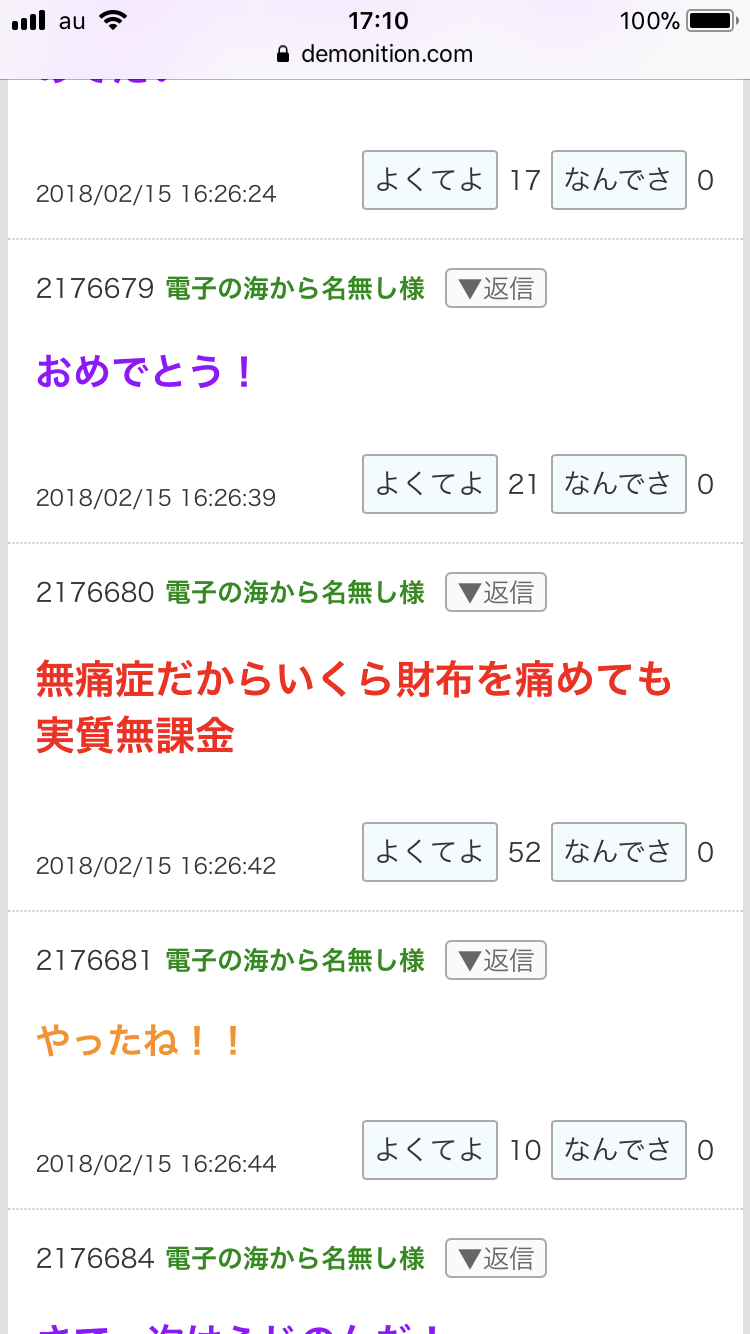Reply to comment 2176679
The image size is (750, 1334).
(496, 289)
